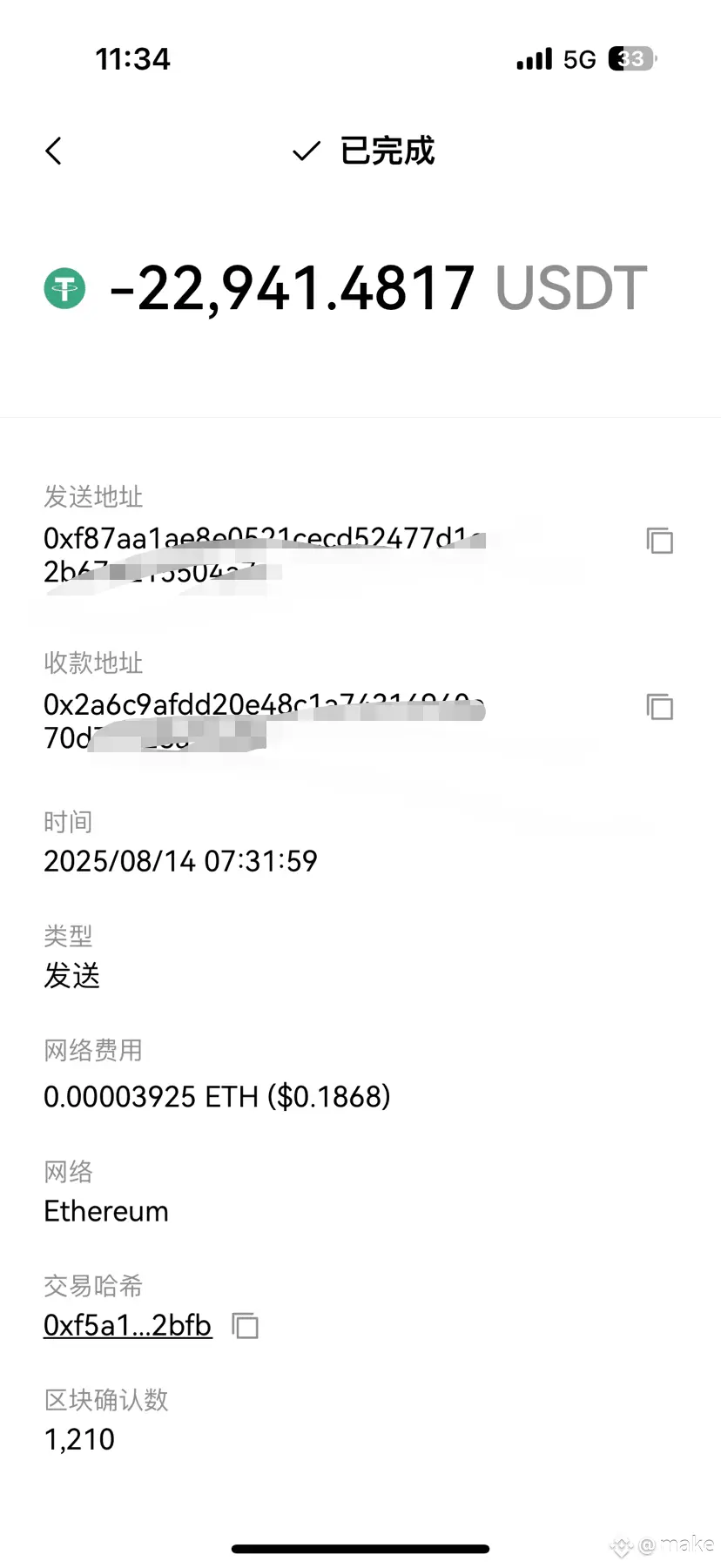Tap the Ethereum network label

coord(105,1210)
